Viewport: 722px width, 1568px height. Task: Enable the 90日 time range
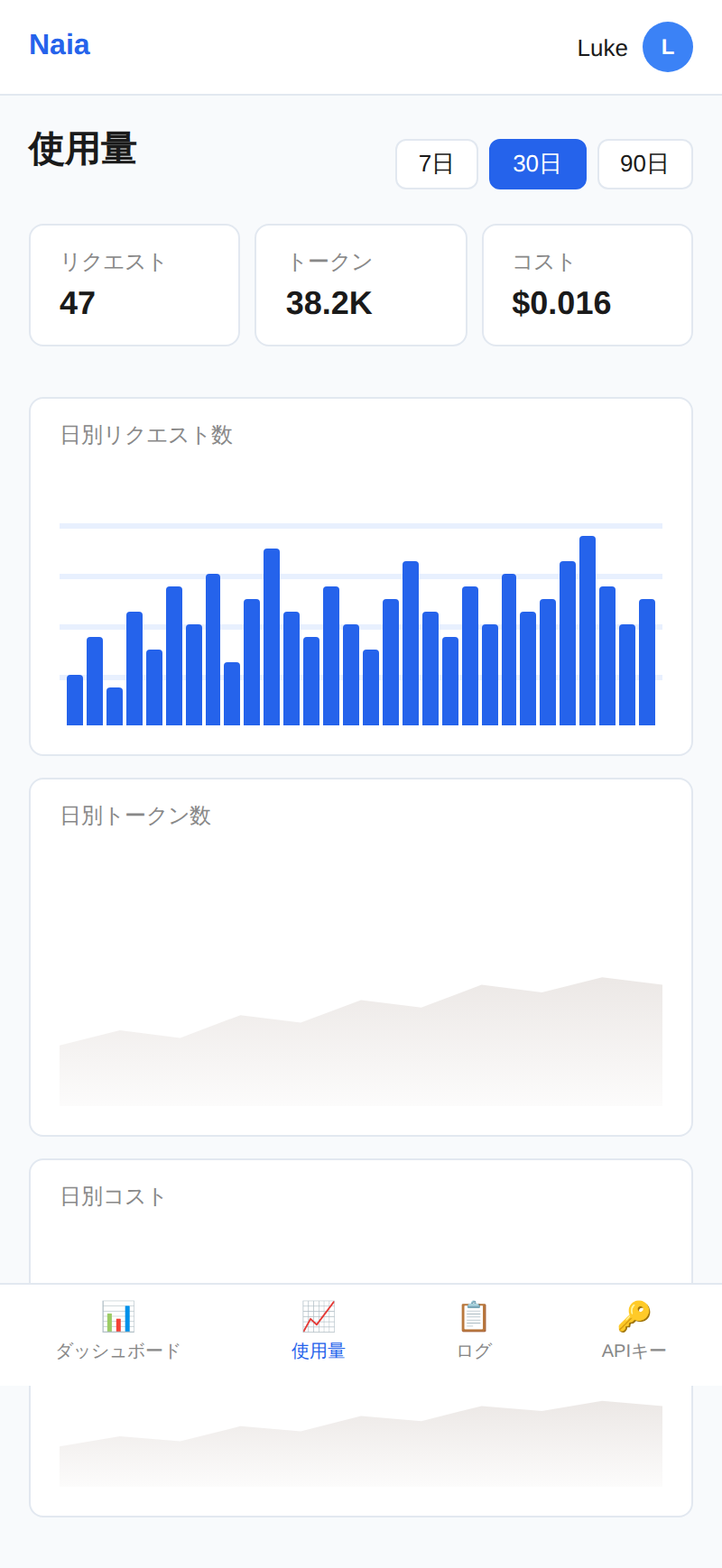[x=645, y=163]
